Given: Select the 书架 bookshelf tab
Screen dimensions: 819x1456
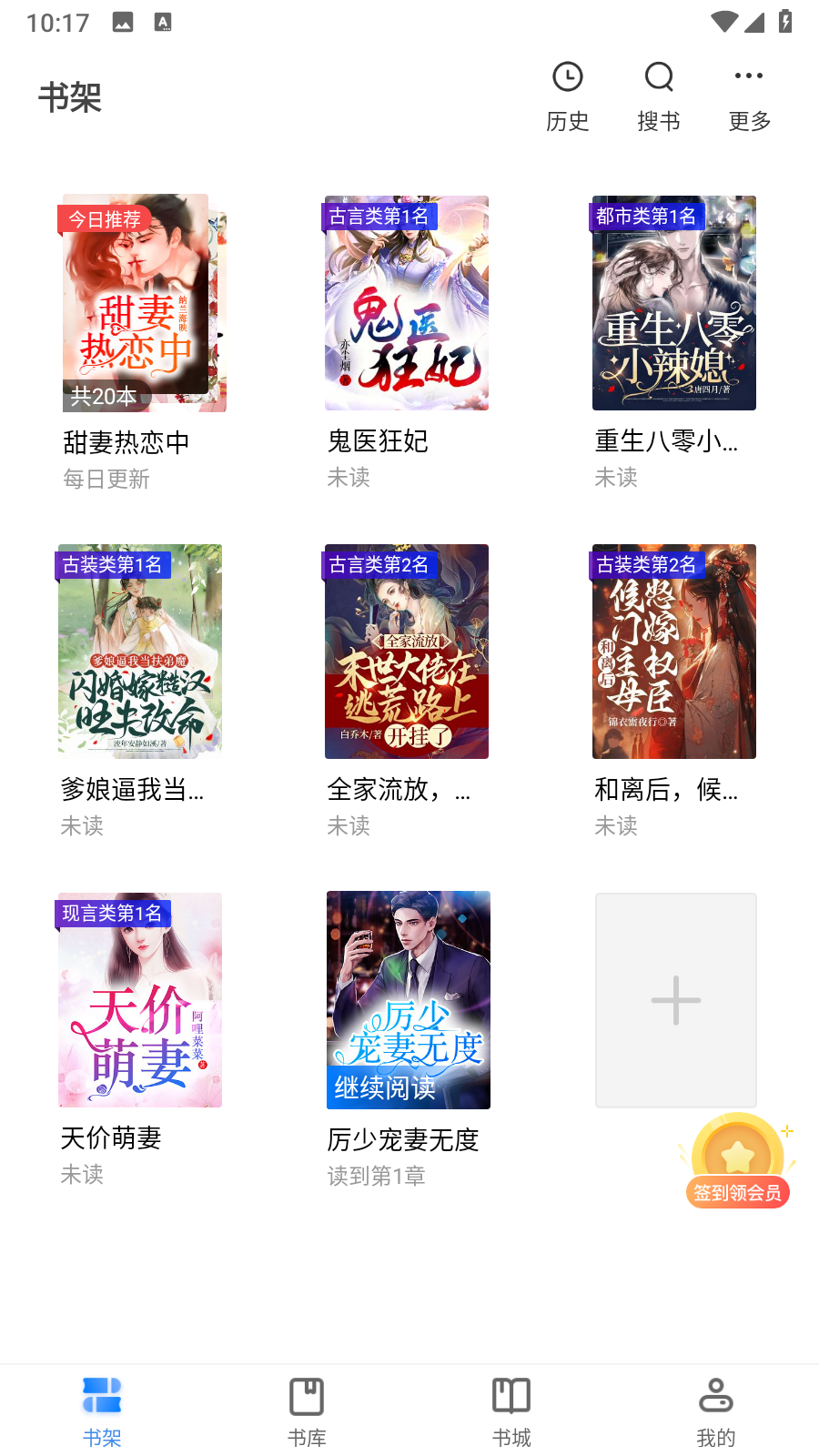Looking at the screenshot, I should coord(102,1411).
